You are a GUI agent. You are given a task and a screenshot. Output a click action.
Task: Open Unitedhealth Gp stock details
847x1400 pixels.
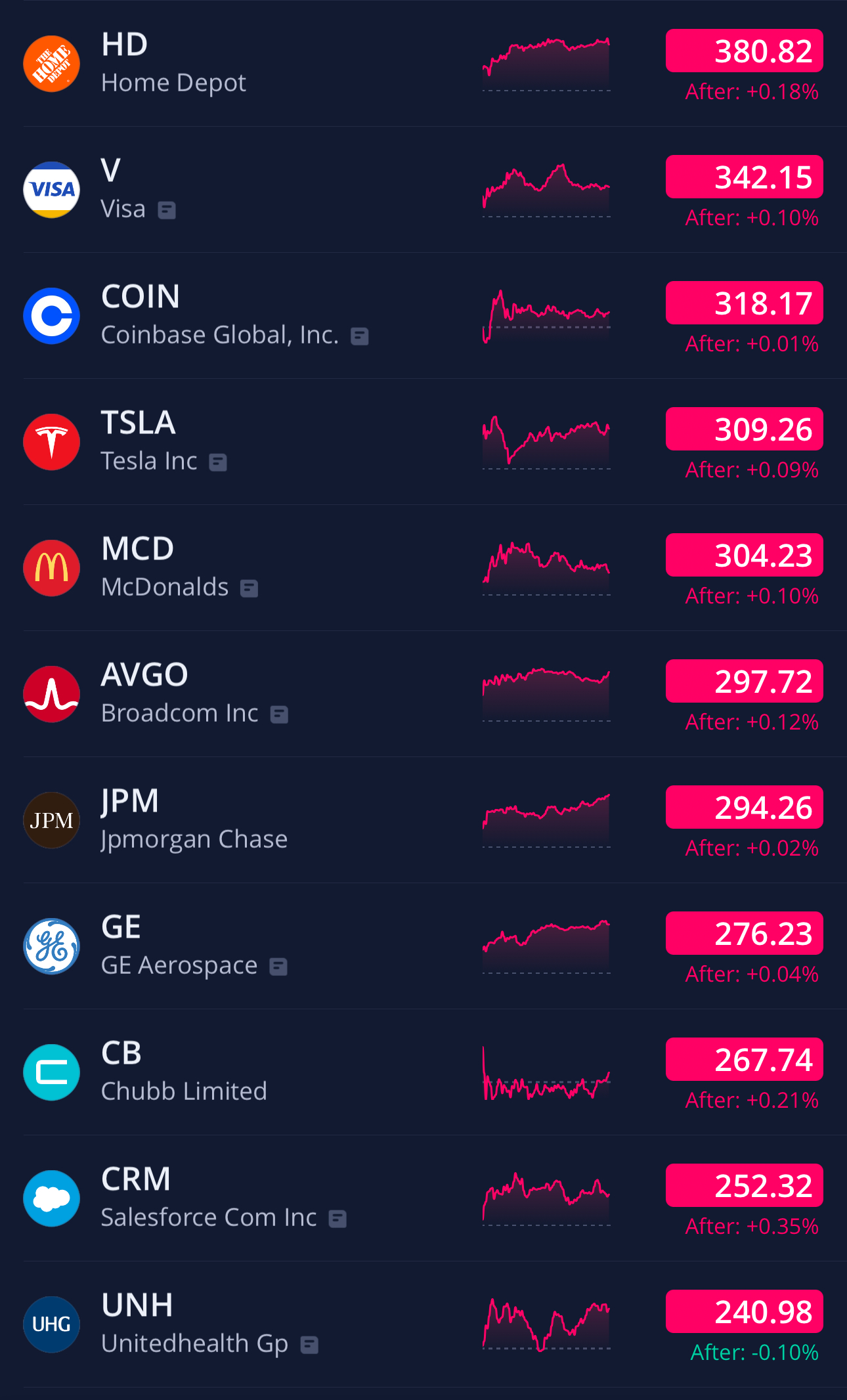pyautogui.click(x=423, y=1324)
